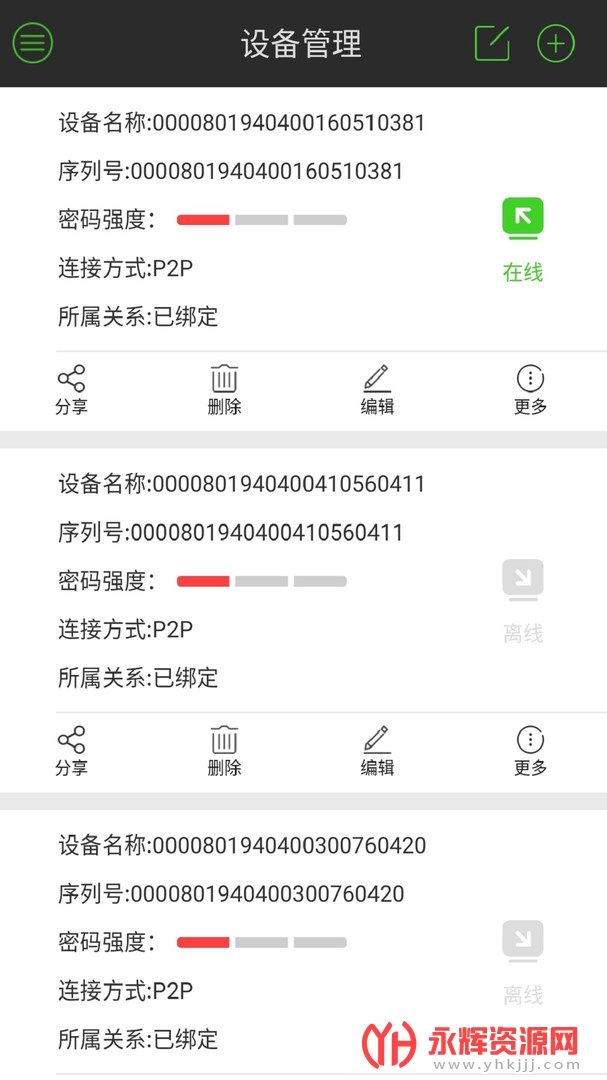Delete device ending in 0411

tap(224, 751)
